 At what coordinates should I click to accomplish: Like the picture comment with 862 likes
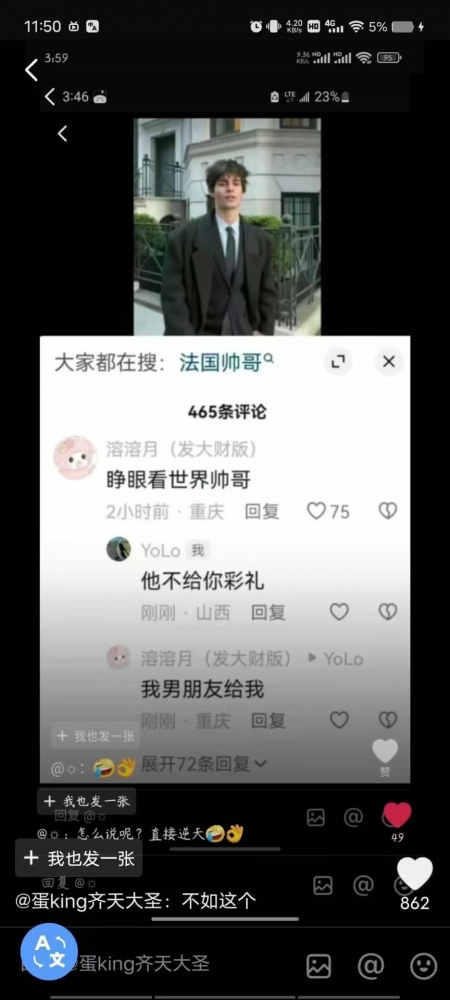[414, 874]
